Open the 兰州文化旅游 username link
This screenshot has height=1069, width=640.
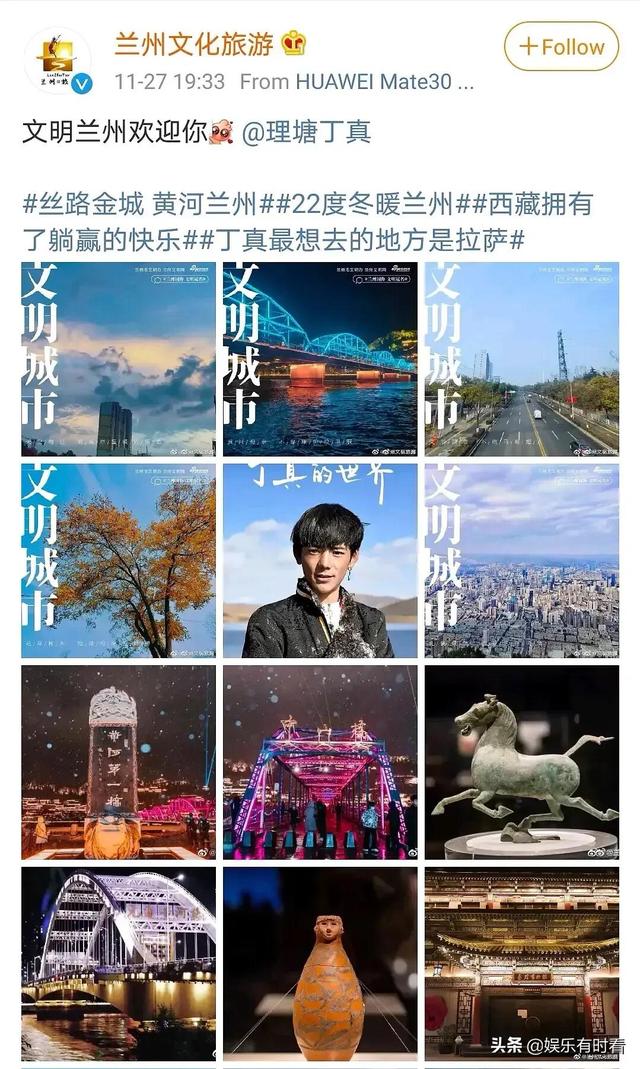pos(194,43)
